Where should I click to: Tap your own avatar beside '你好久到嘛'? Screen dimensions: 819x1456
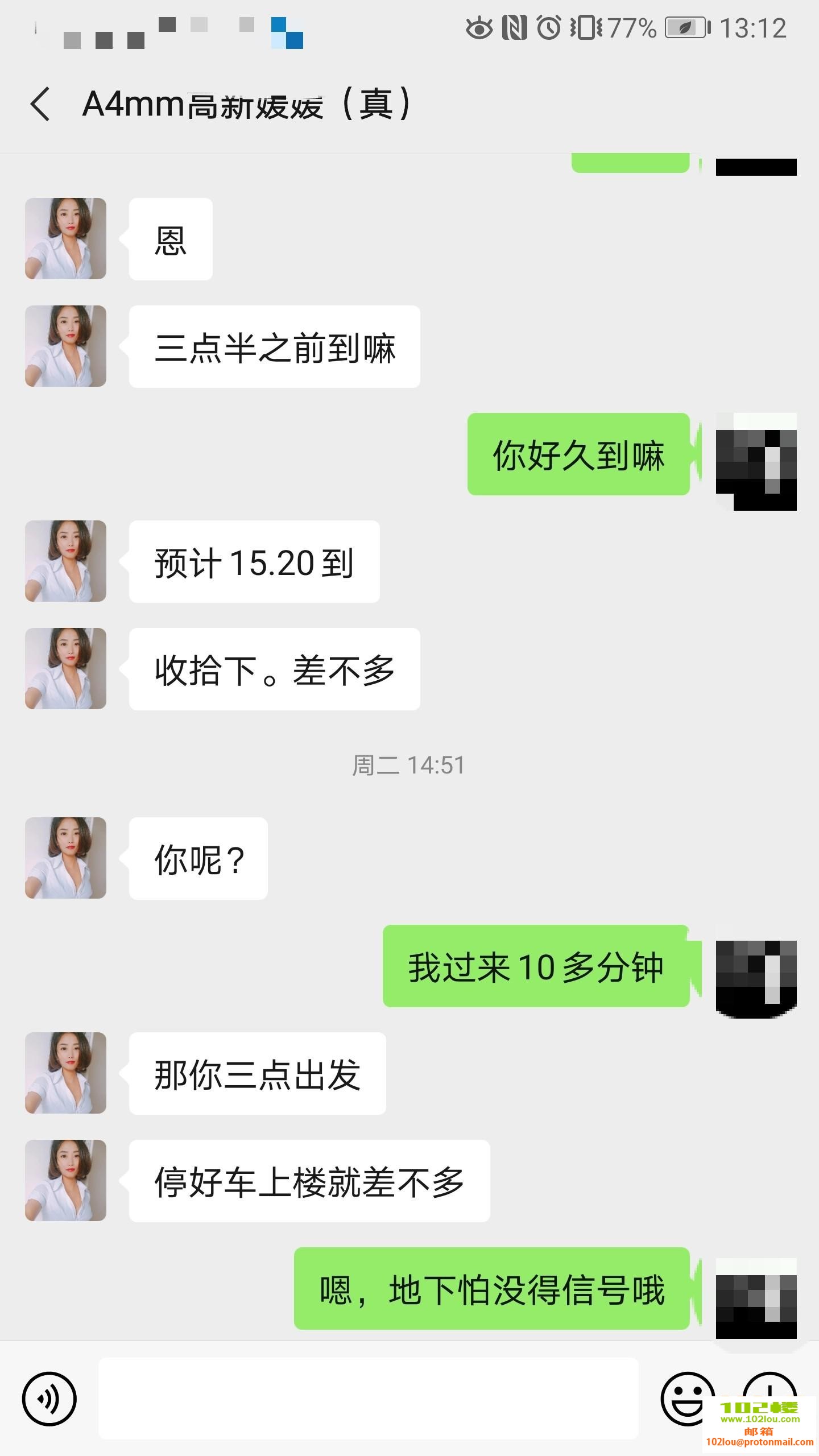(x=756, y=461)
